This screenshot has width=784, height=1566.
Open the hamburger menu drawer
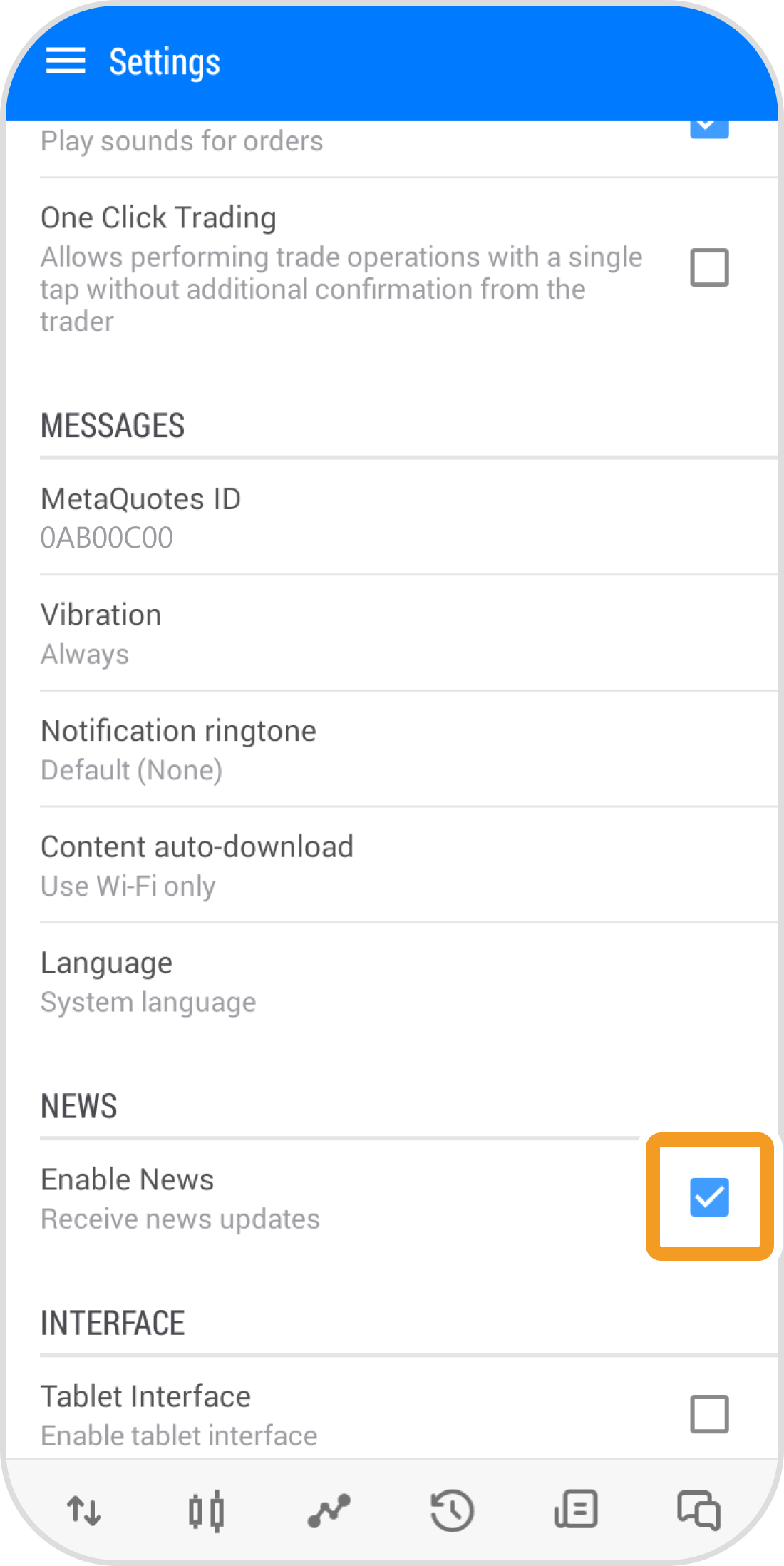pyautogui.click(x=66, y=61)
